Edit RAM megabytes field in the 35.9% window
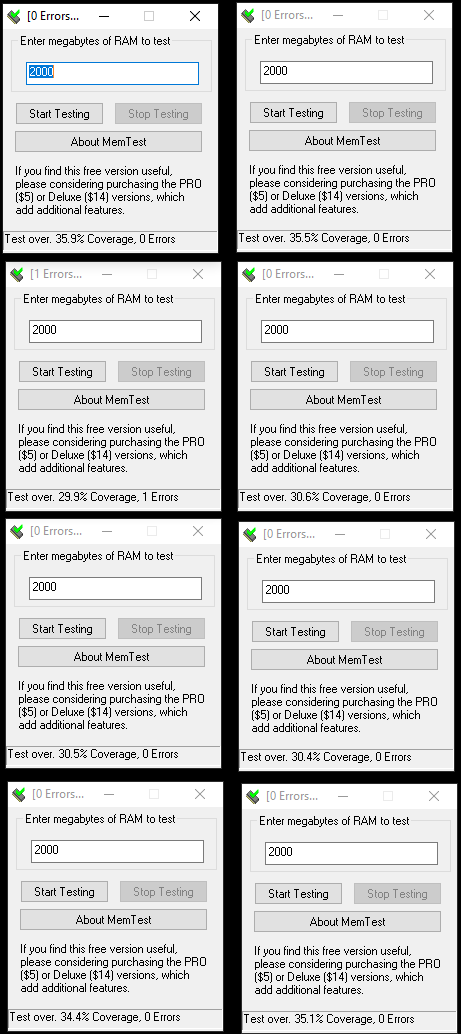461x1034 pixels. pos(112,73)
